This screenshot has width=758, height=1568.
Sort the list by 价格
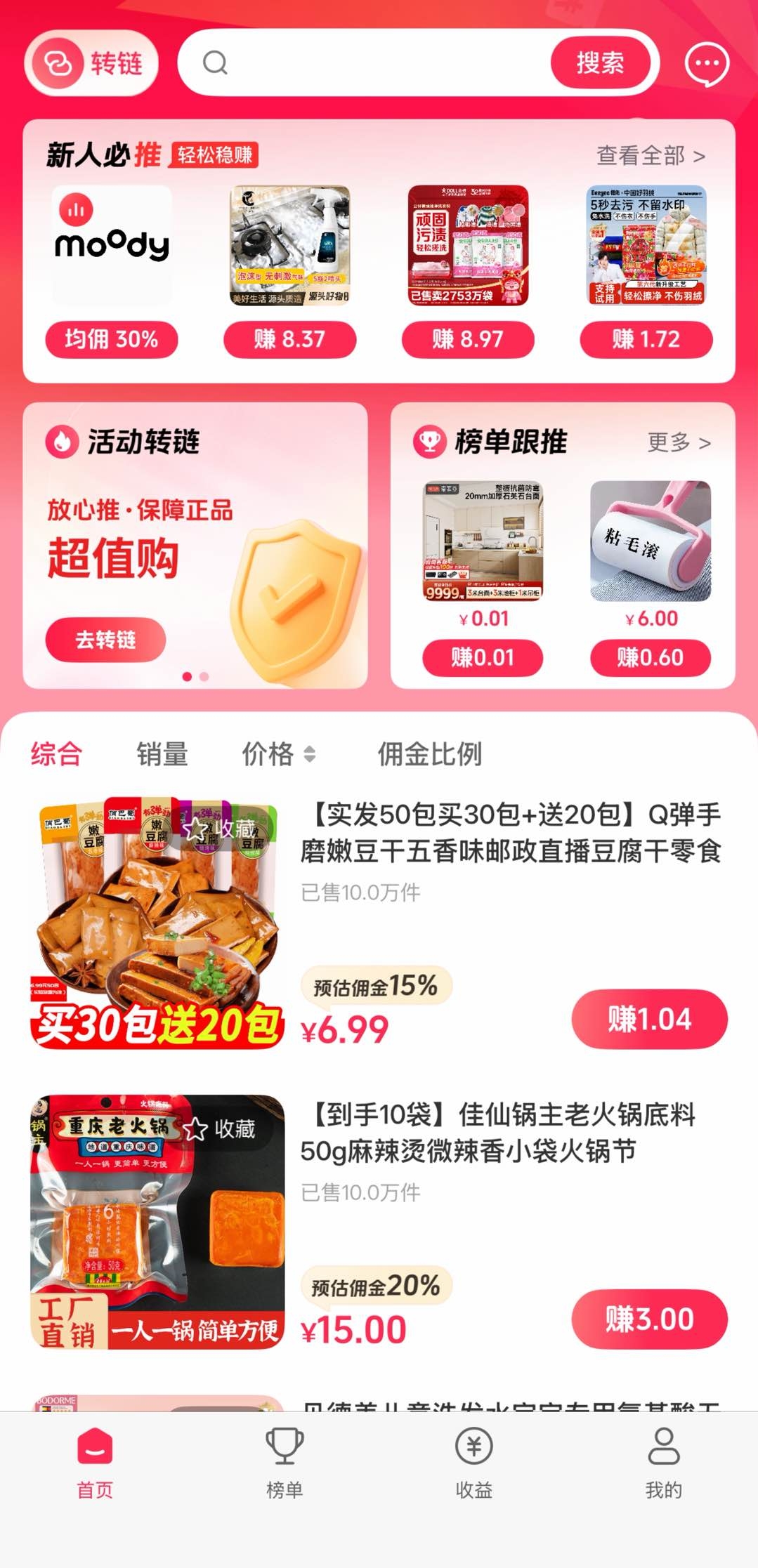[278, 754]
